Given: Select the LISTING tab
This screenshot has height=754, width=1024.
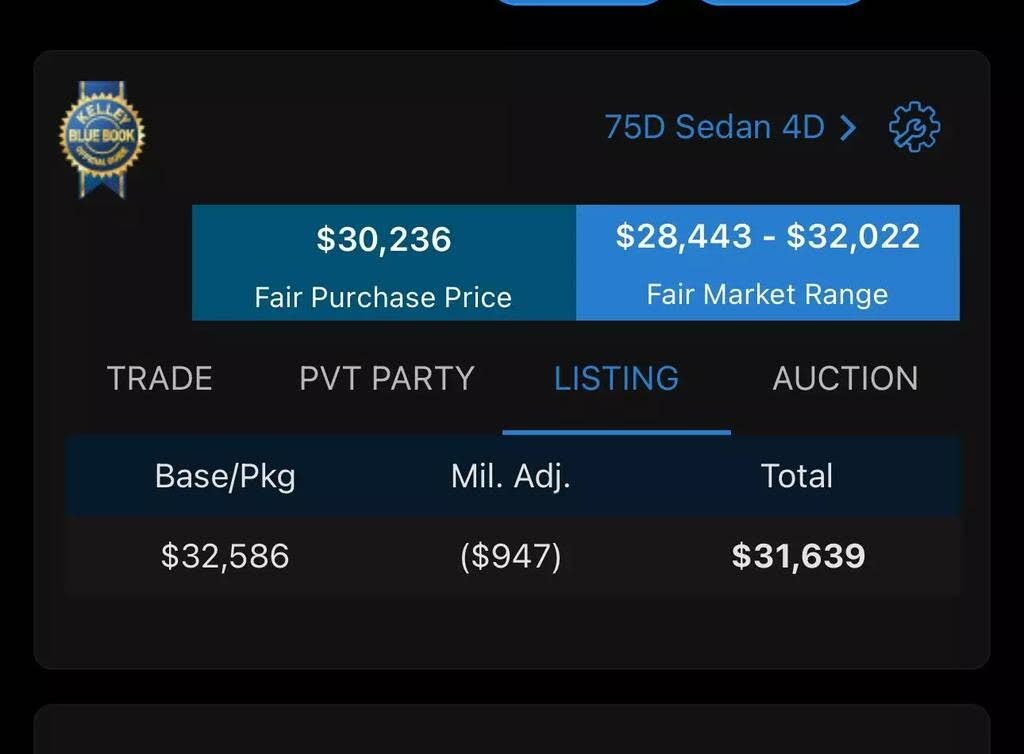Looking at the screenshot, I should [x=616, y=379].
